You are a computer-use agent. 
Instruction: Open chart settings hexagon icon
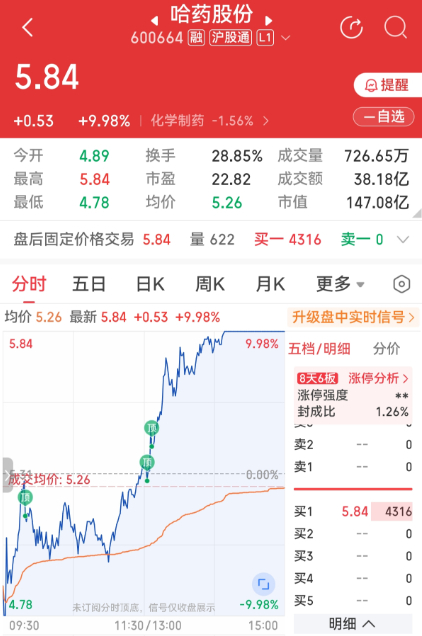[x=402, y=284]
